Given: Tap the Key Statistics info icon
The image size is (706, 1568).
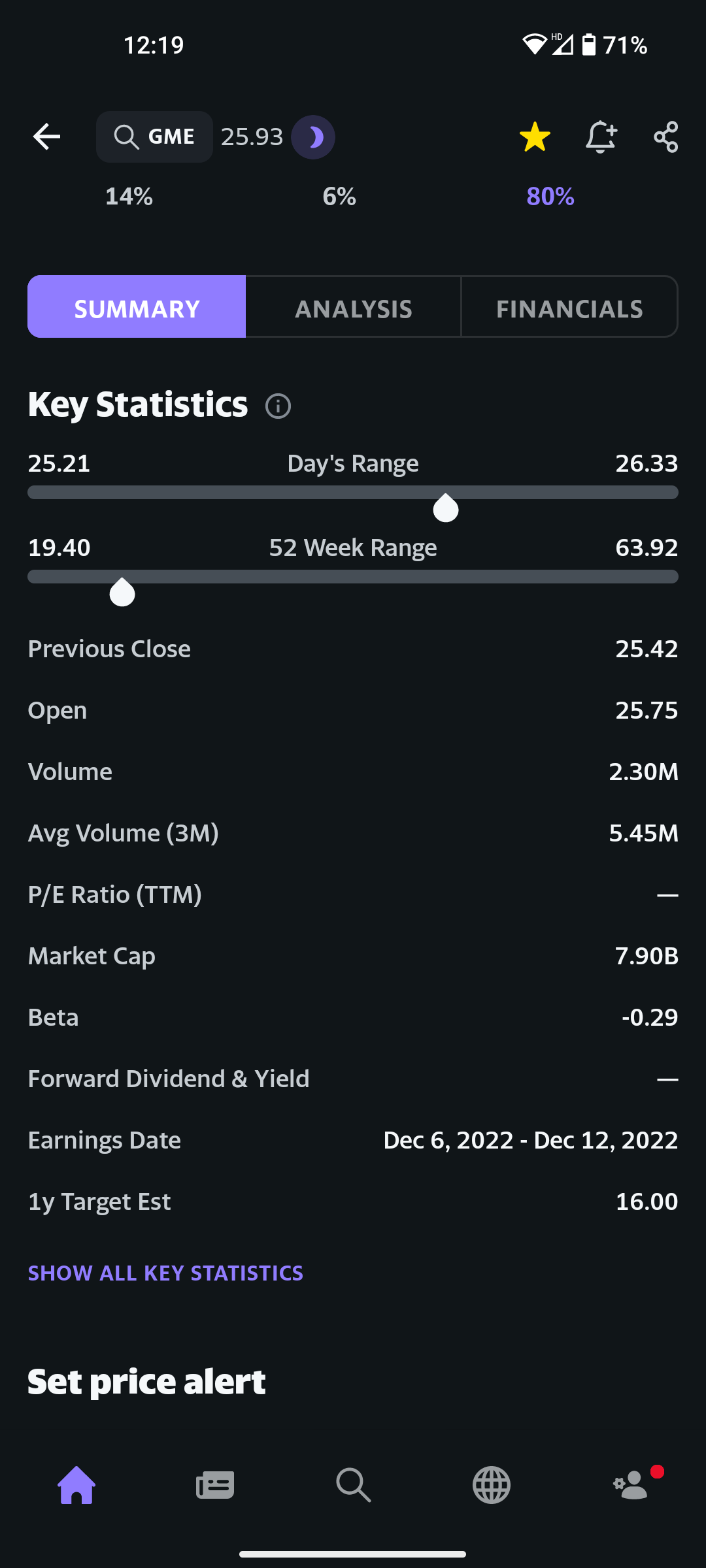Looking at the screenshot, I should [278, 406].
